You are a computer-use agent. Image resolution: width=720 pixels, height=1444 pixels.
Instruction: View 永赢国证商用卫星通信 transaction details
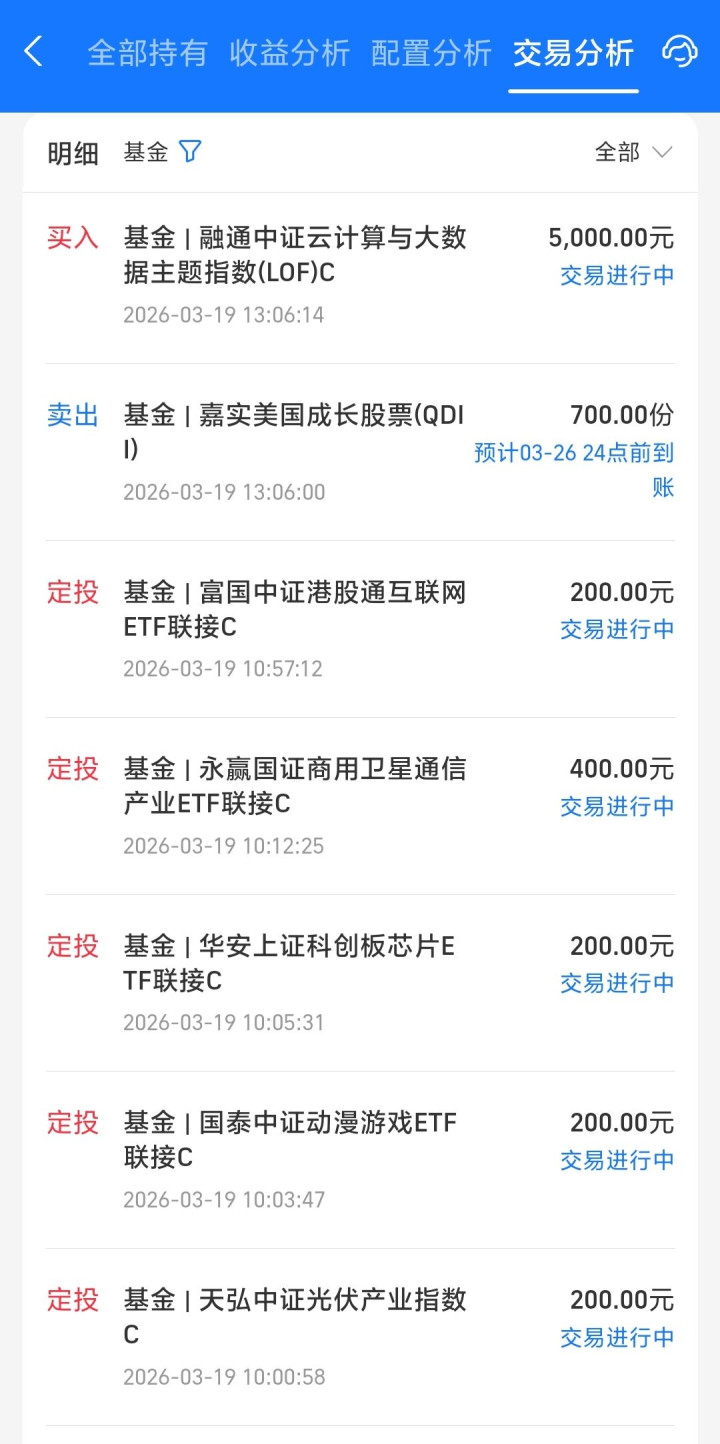click(x=295, y=787)
